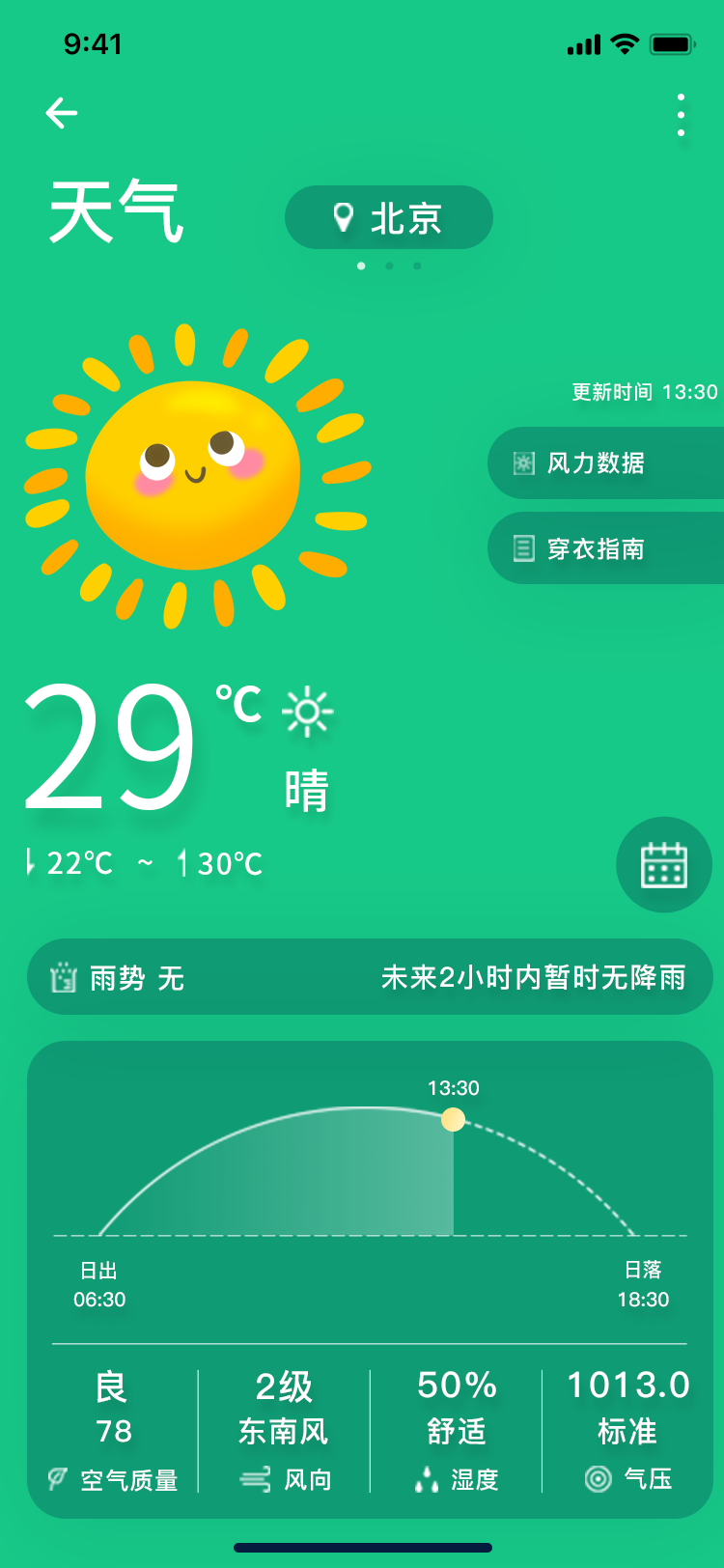724x1568 pixels.
Task: Open the 雨势 rainfall forecast bar
Action: [x=369, y=977]
